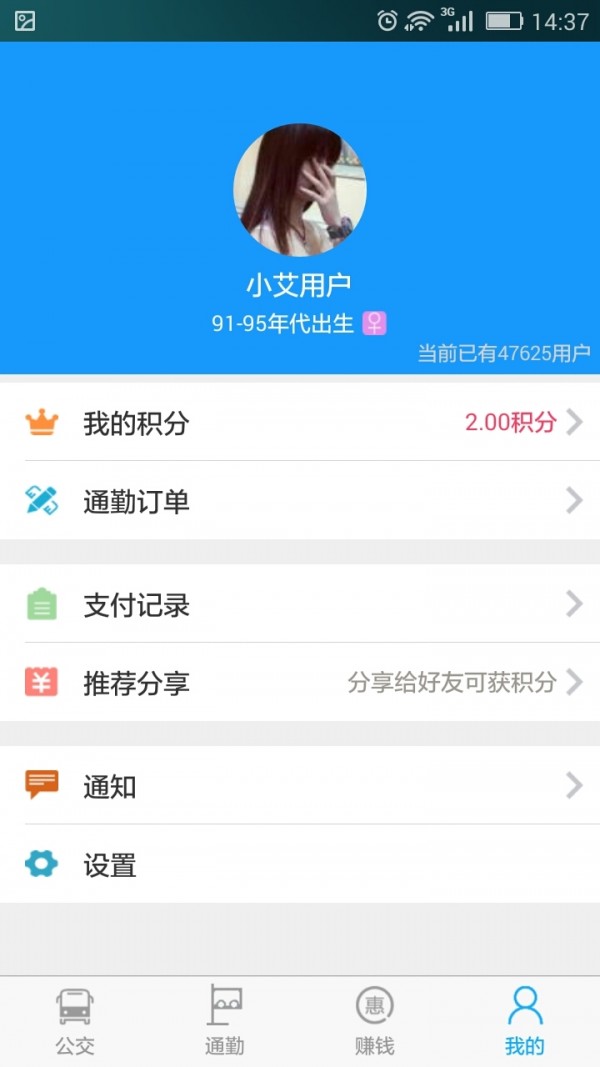Image resolution: width=600 pixels, height=1067 pixels.
Task: Switch to the 赚钱 earn money tab
Action: [x=375, y=1020]
